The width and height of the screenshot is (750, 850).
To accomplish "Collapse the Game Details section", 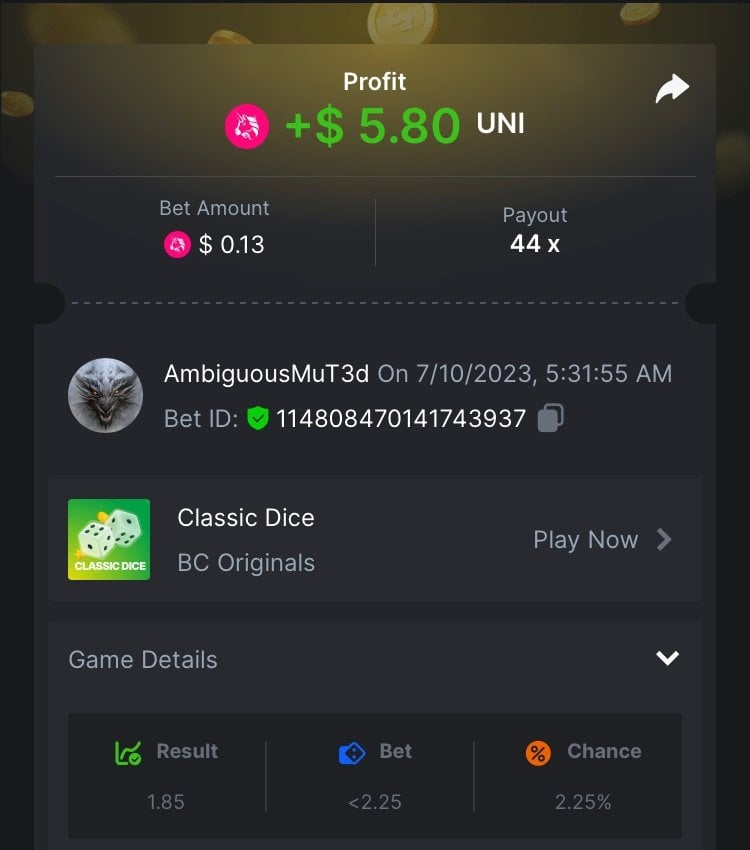I will (667, 658).
